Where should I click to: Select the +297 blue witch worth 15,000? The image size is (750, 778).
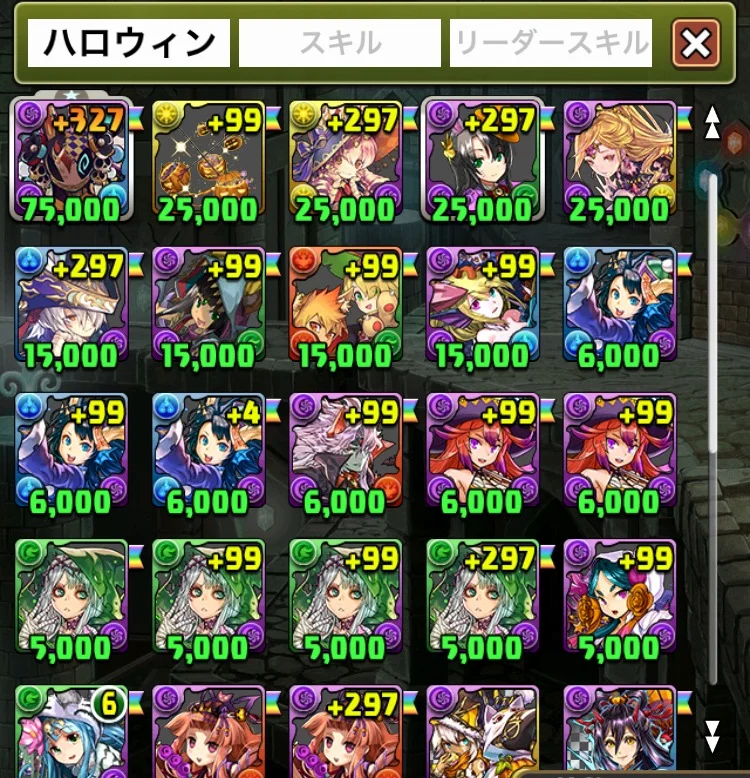coord(73,306)
